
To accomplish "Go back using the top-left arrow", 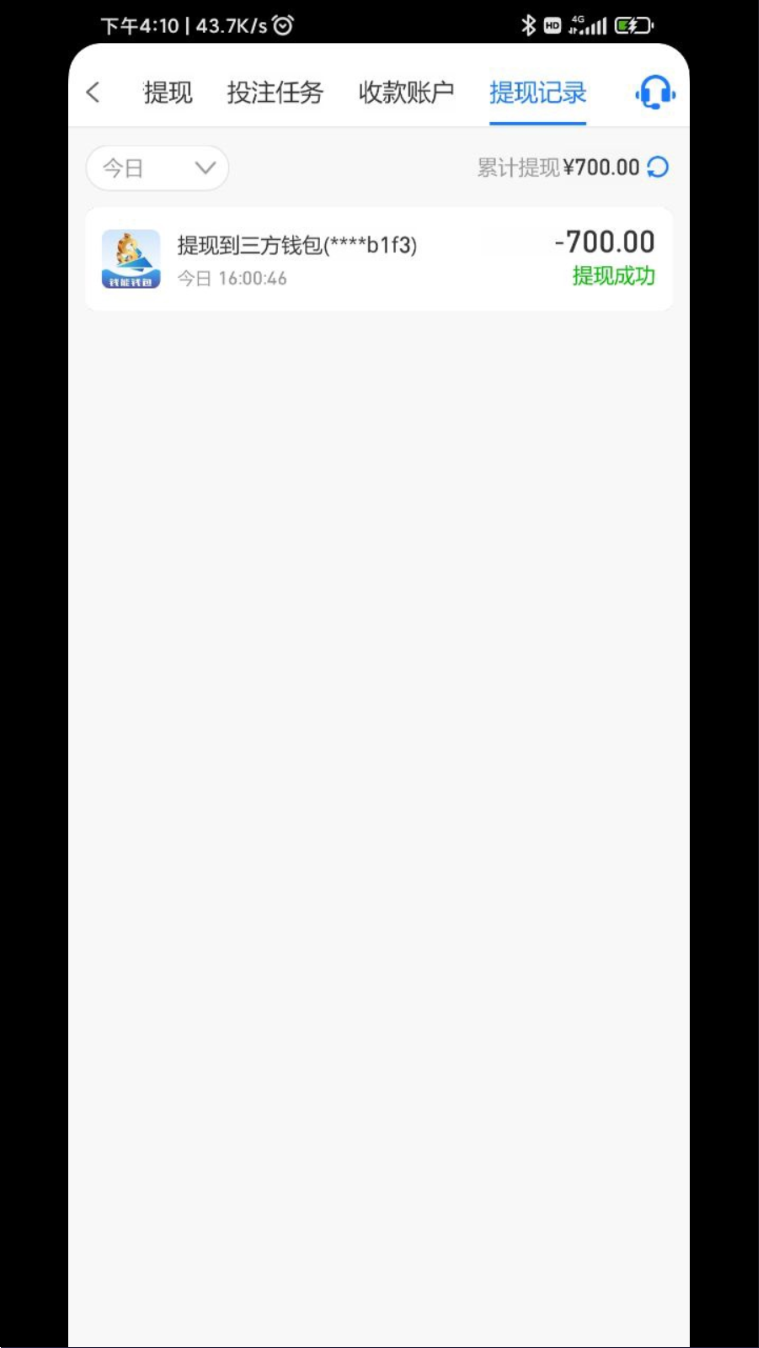I will pyautogui.click(x=93, y=93).
